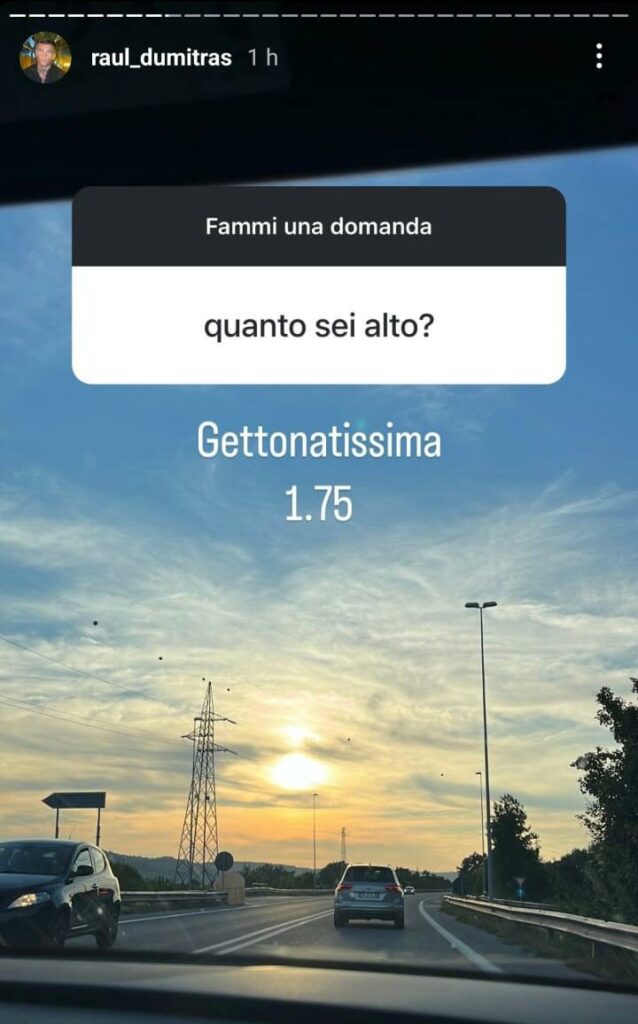Open raul_dumitras profile picture
The image size is (638, 1024).
coord(45,58)
